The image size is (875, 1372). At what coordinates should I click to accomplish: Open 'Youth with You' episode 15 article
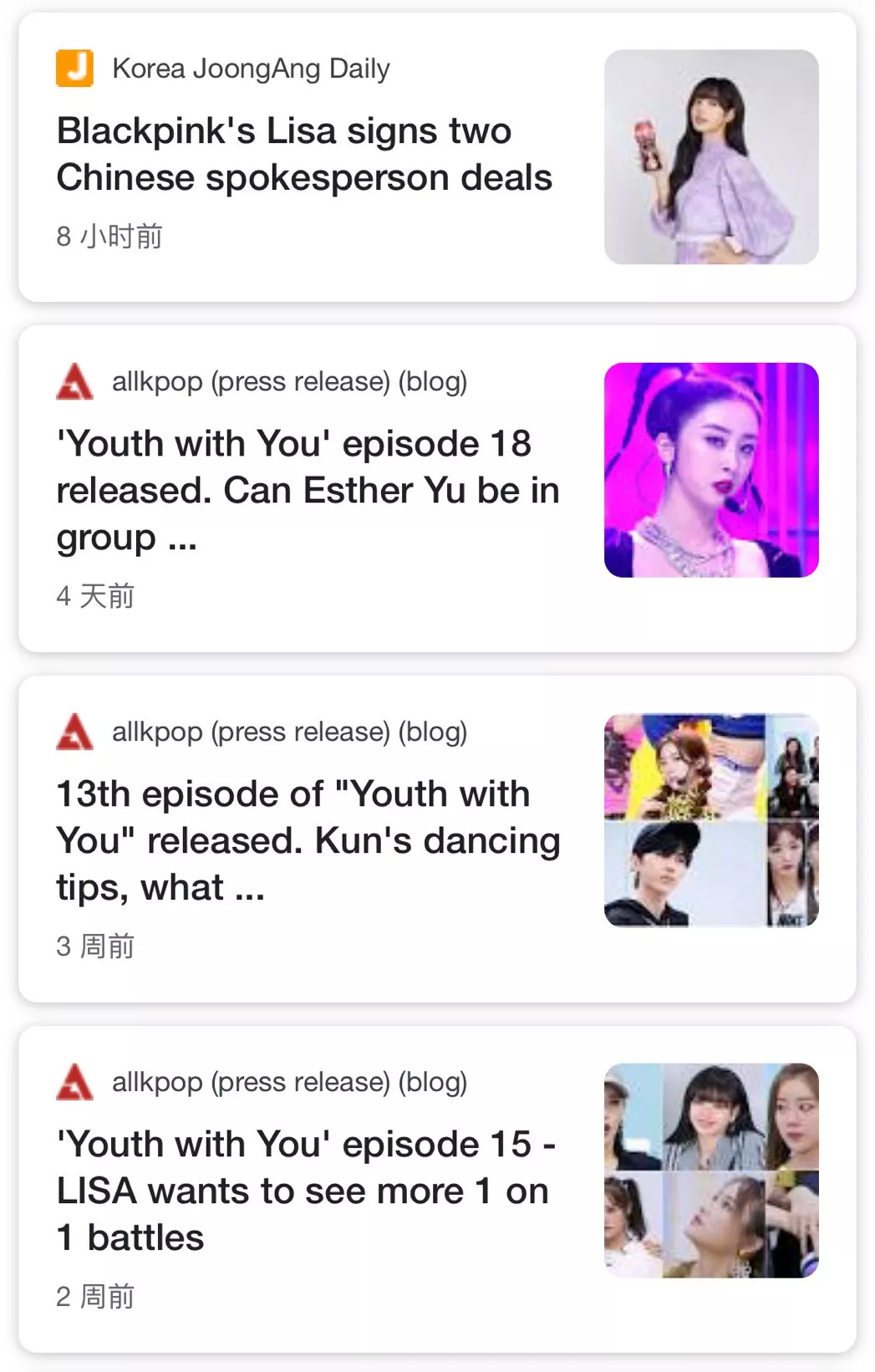[304, 1191]
